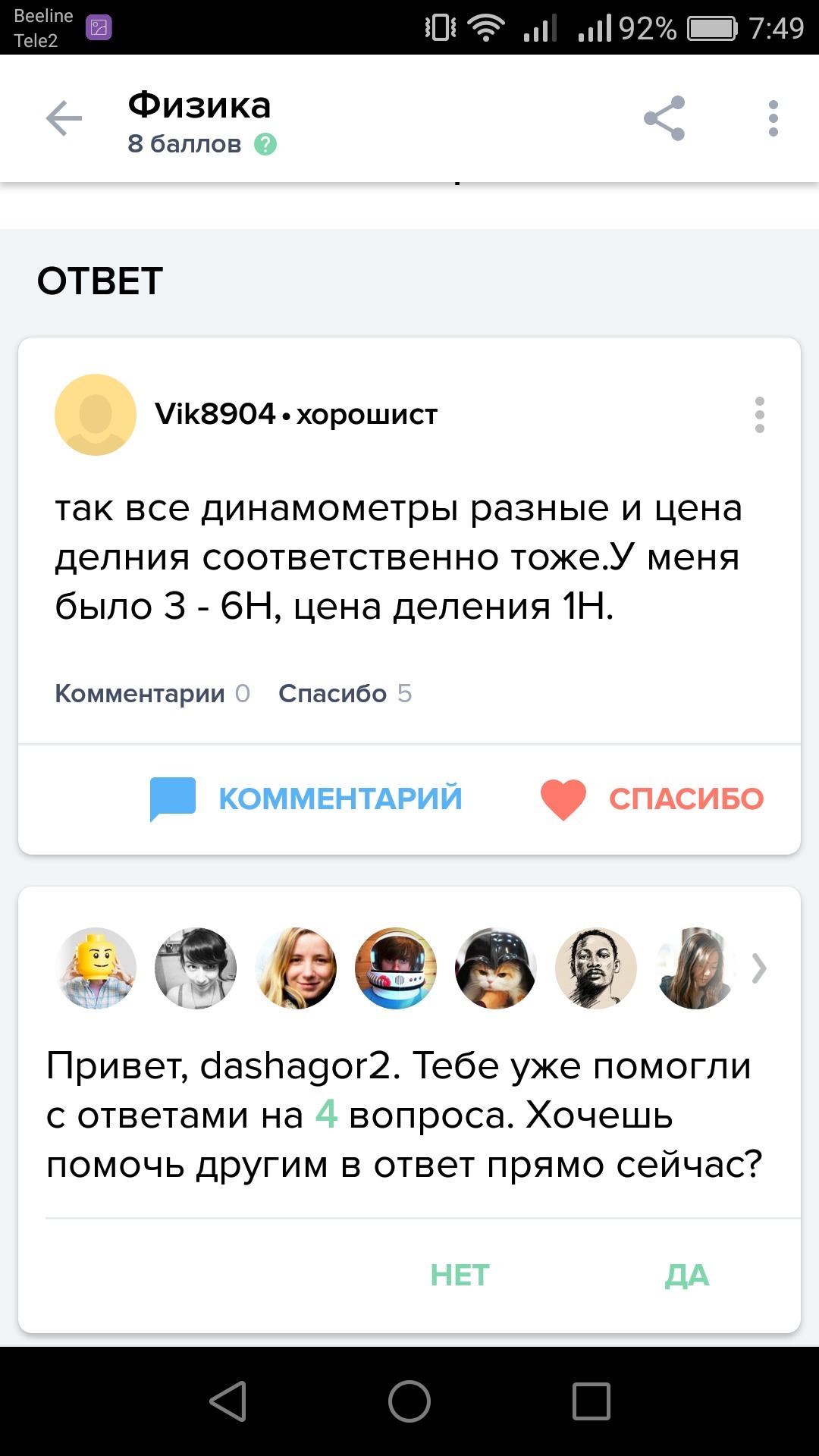This screenshot has width=819, height=1456.
Task: Open options menu on Vik8904's answer
Action: pyautogui.click(x=759, y=415)
